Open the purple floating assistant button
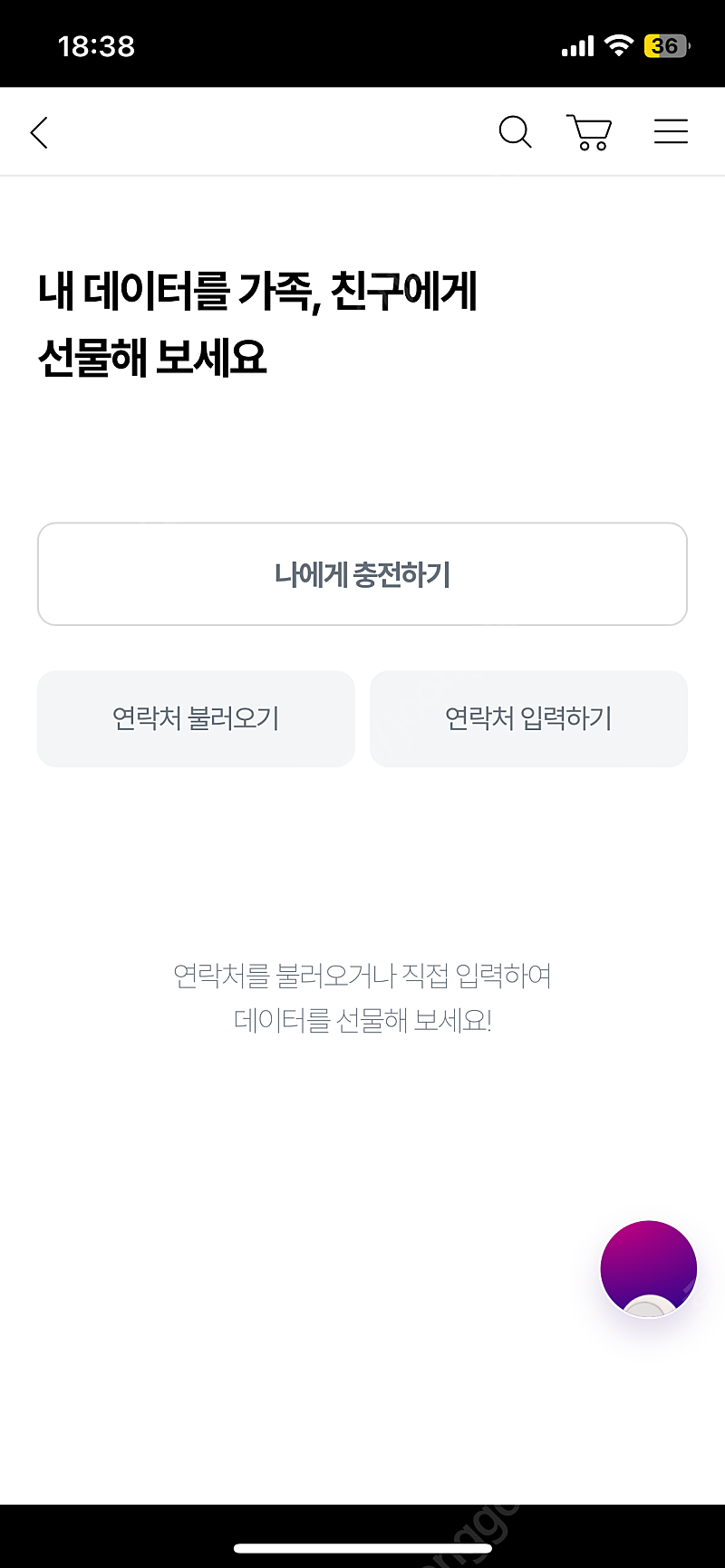 coord(648,1269)
